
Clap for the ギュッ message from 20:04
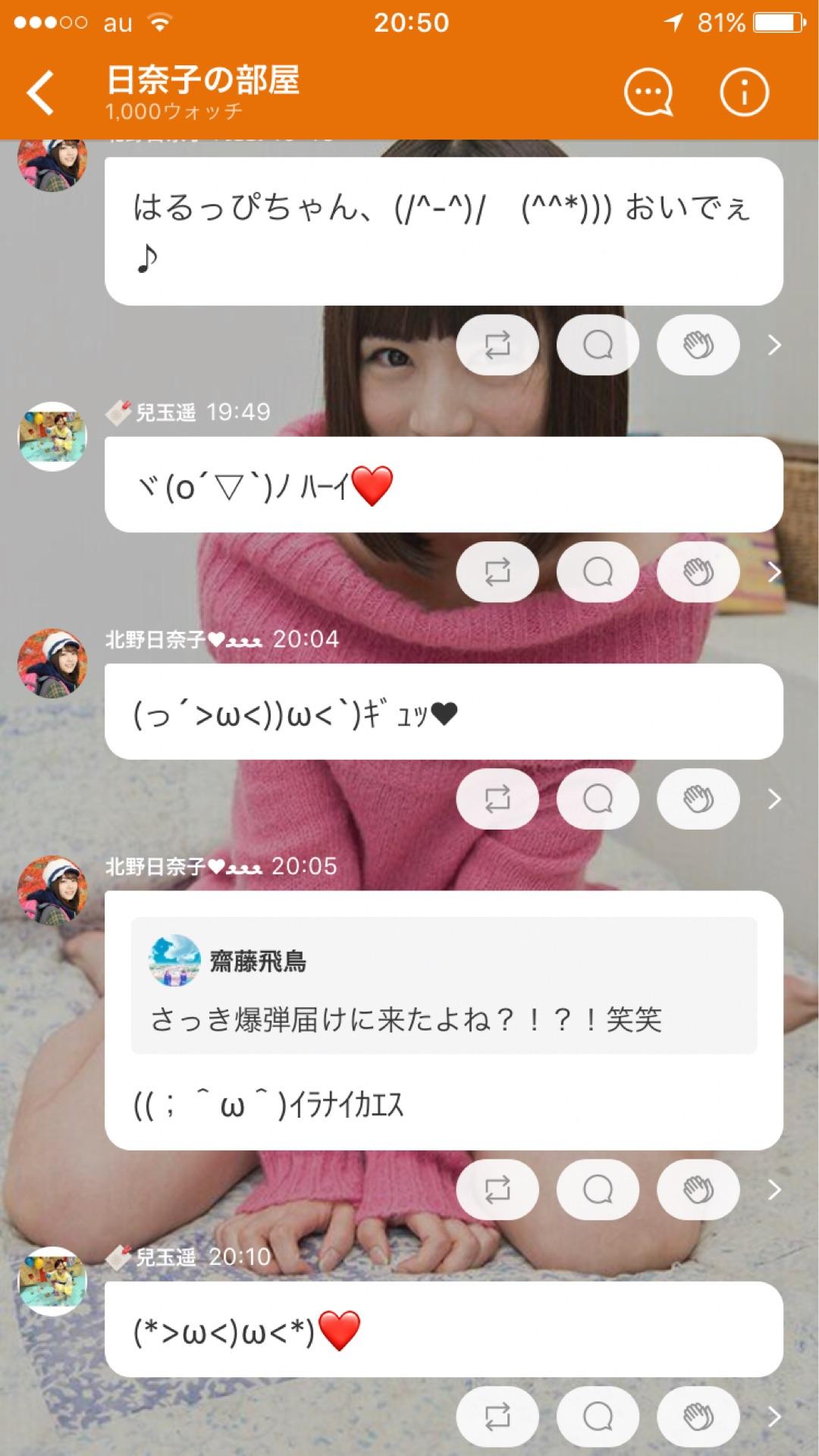tap(698, 799)
